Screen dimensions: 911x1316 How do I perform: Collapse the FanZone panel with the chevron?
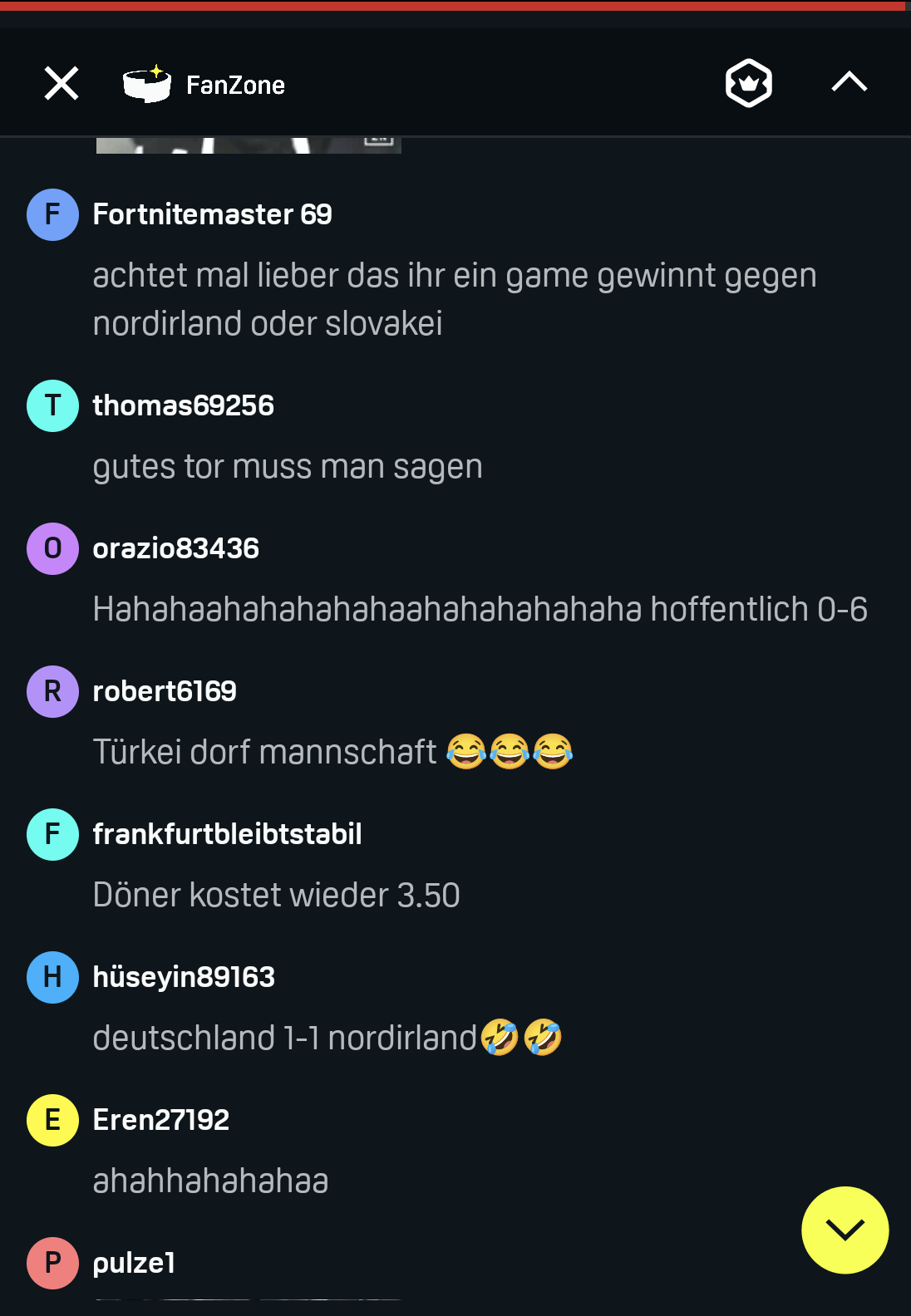(849, 82)
